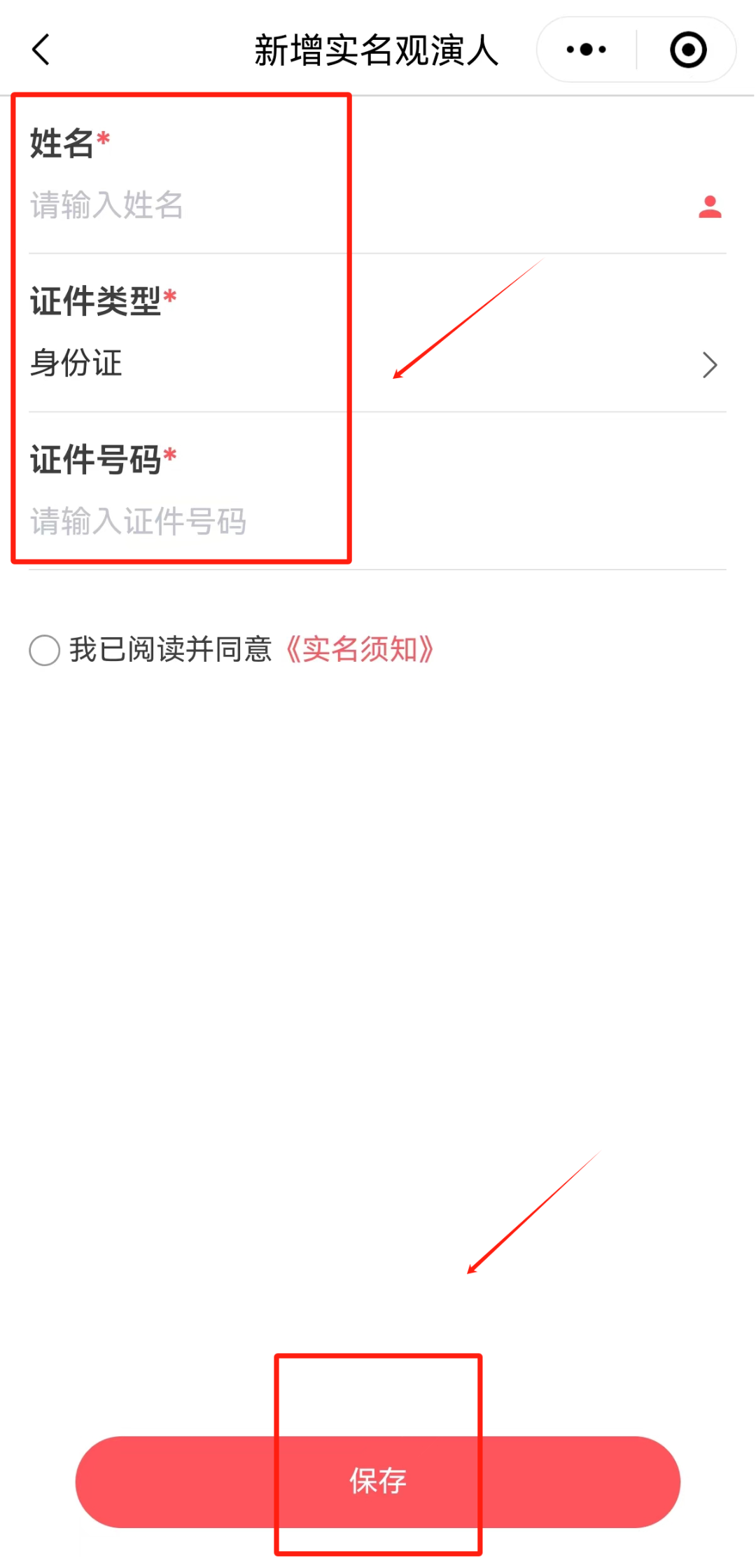
Task: Open the mini program more-options menu
Action: (587, 50)
